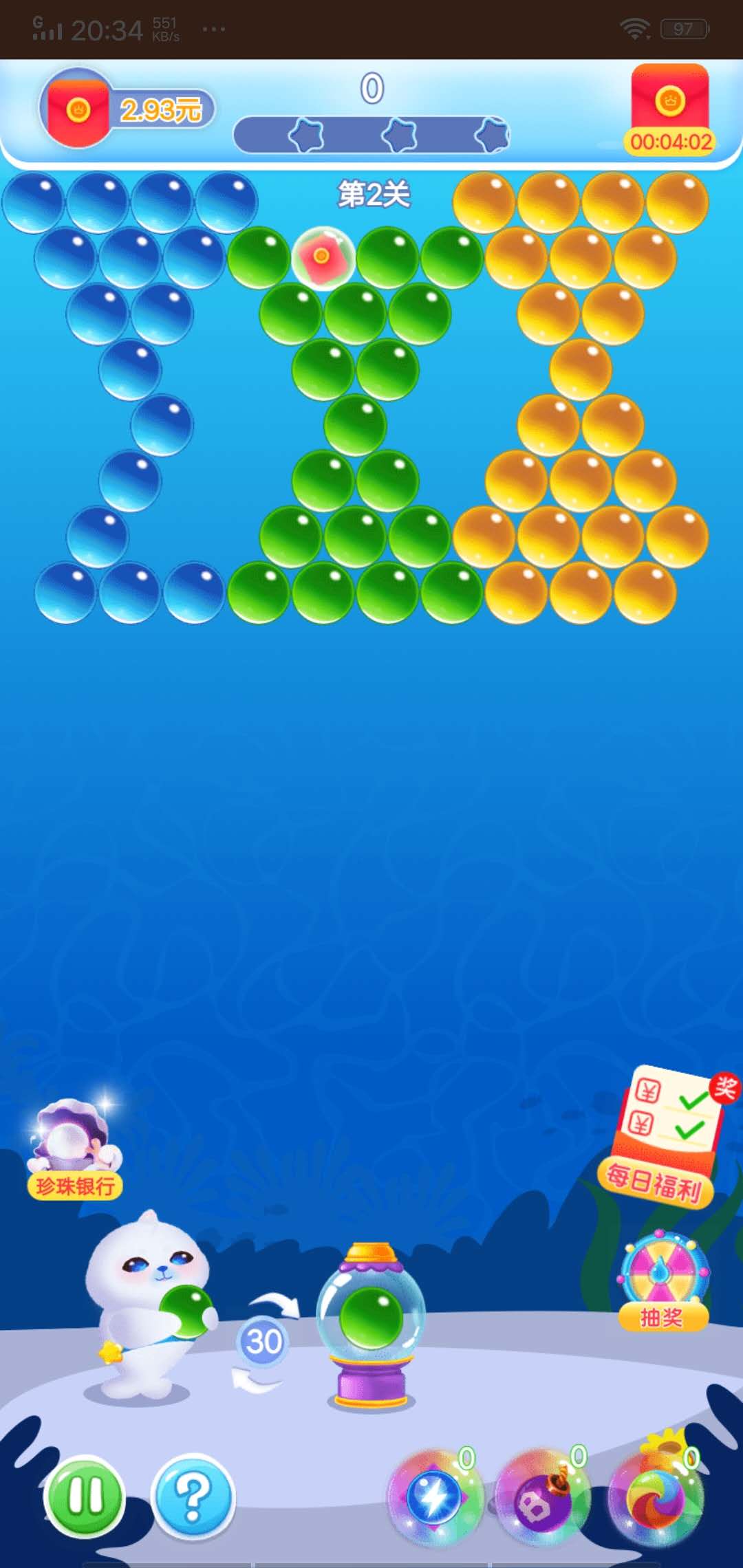Open the question mark help button
743x1568 pixels.
pos(193,1496)
